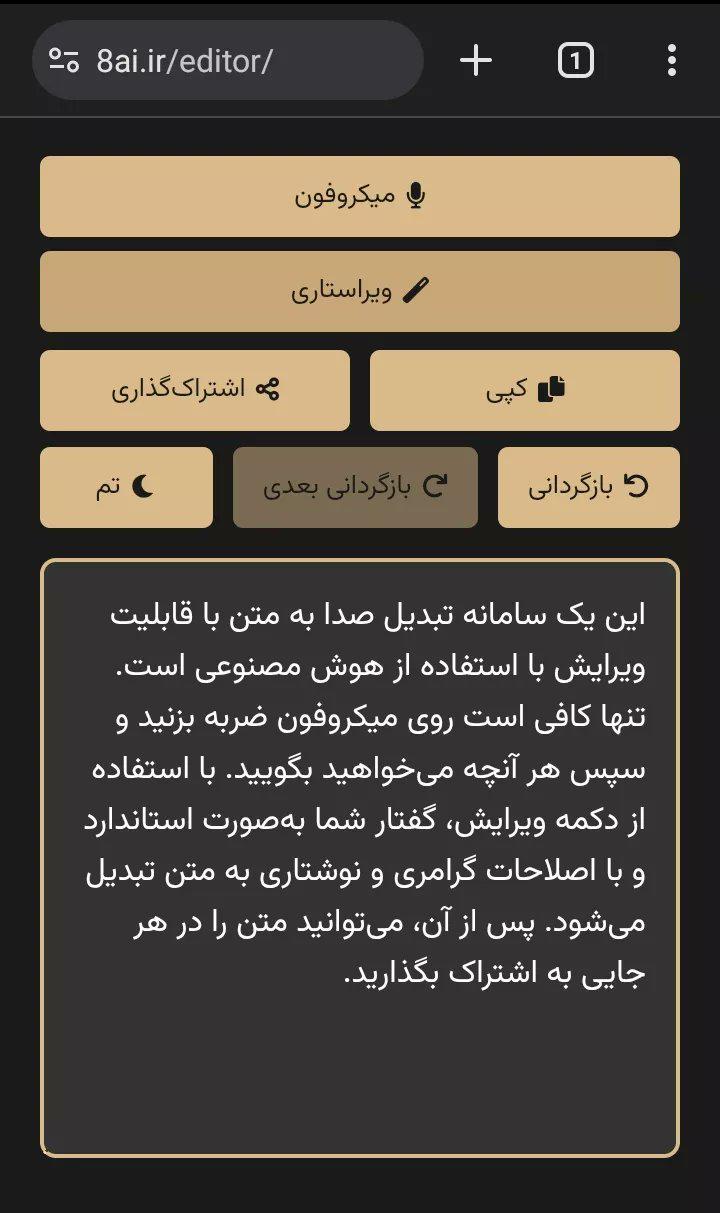The width and height of the screenshot is (720, 1213).
Task: Copy the text with کپی button
Action: 525,390
